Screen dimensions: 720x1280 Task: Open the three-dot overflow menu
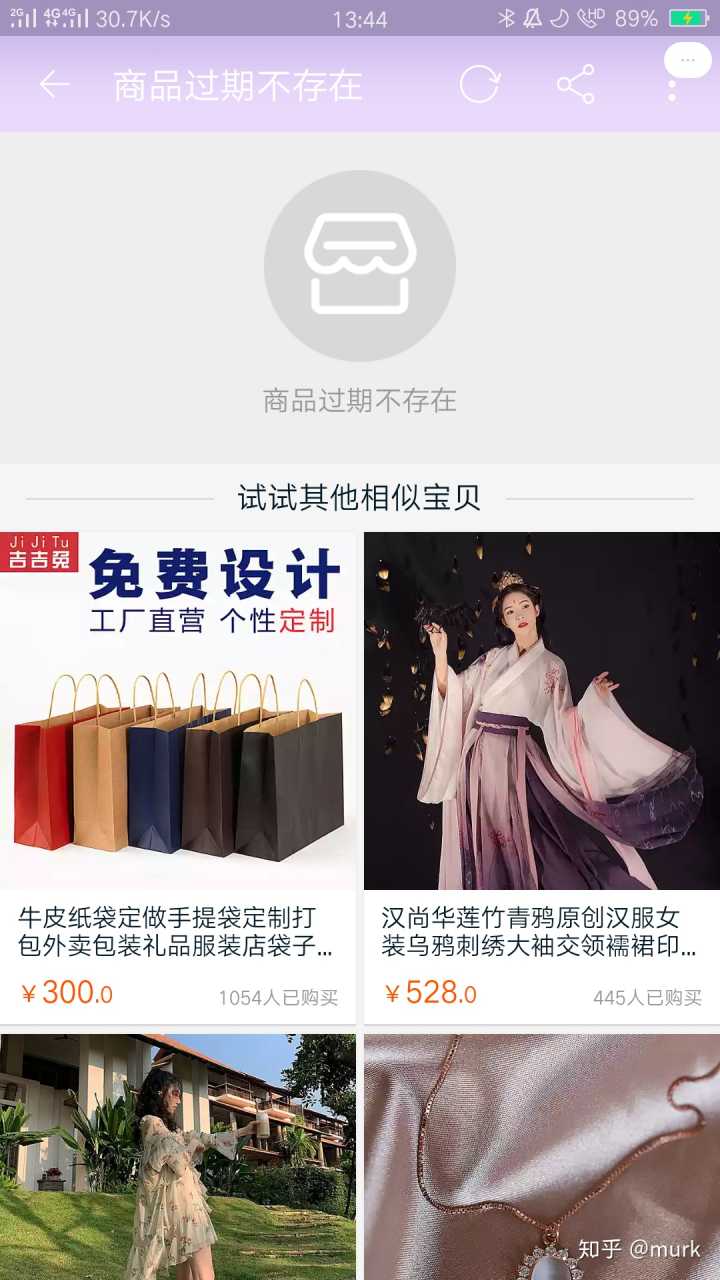click(672, 88)
